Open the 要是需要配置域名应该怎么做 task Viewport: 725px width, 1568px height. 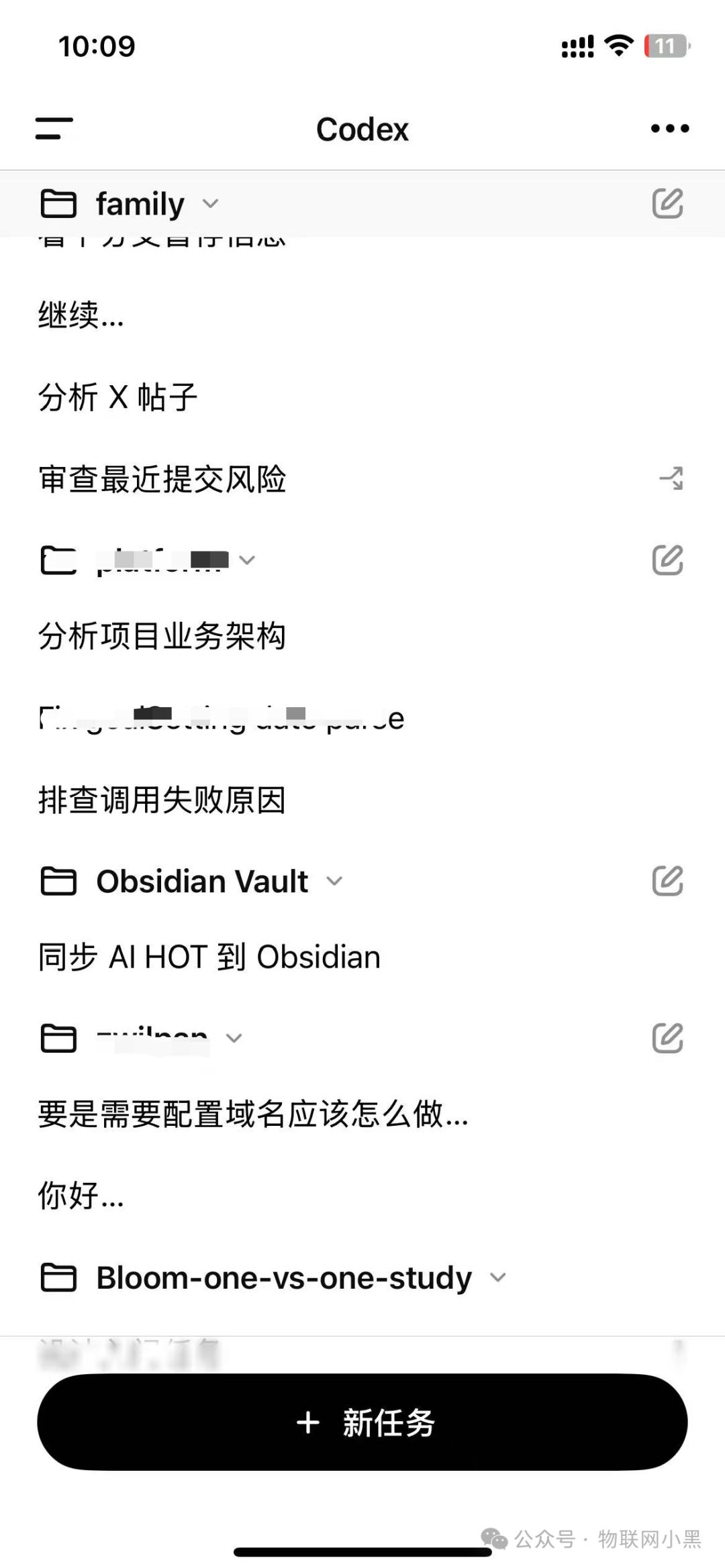pyautogui.click(x=362, y=1114)
